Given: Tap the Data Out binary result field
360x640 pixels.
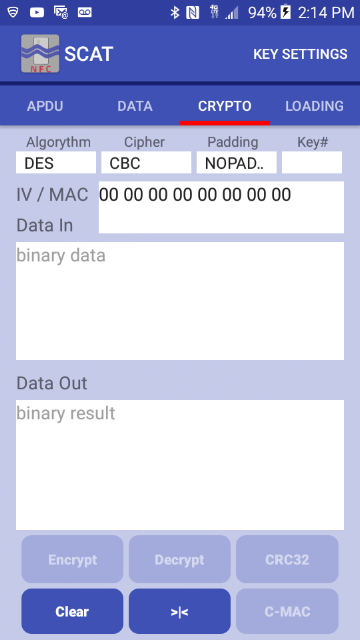Looking at the screenshot, I should (x=180, y=465).
